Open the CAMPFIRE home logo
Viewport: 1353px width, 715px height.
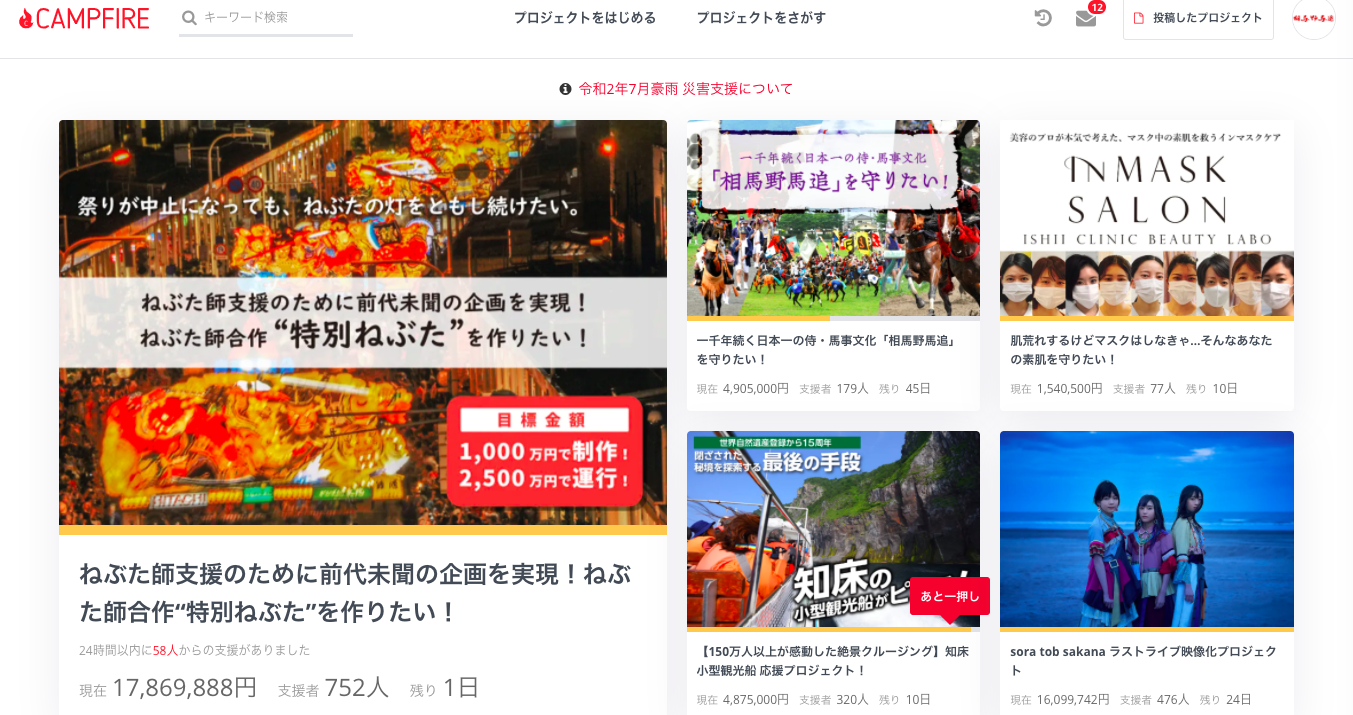pyautogui.click(x=84, y=18)
